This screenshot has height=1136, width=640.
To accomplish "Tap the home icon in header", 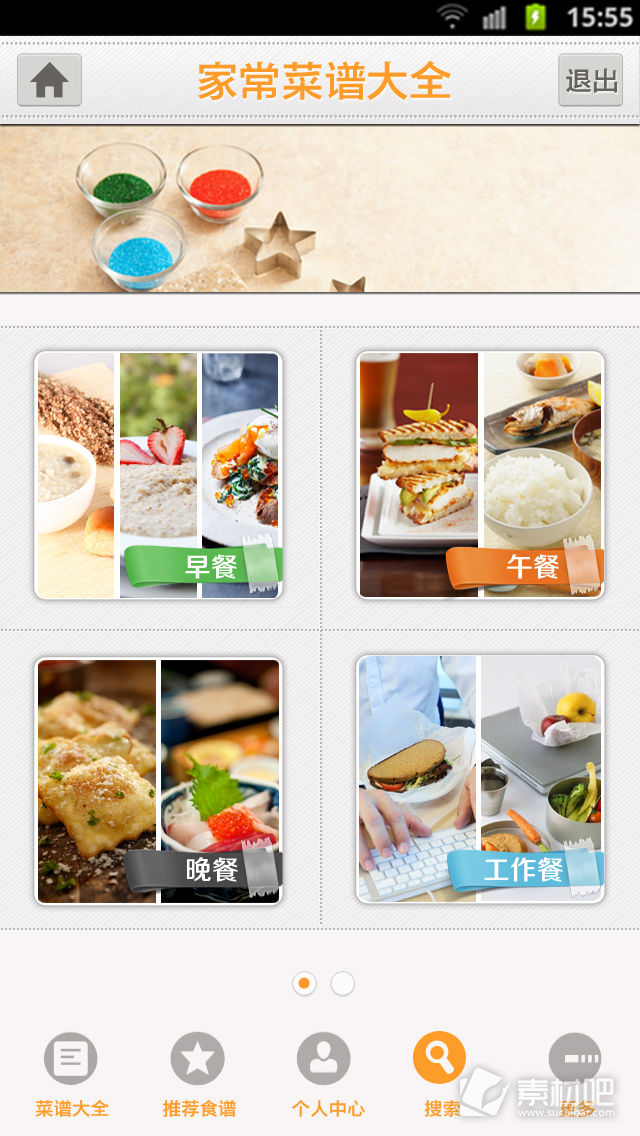I will click(49, 81).
